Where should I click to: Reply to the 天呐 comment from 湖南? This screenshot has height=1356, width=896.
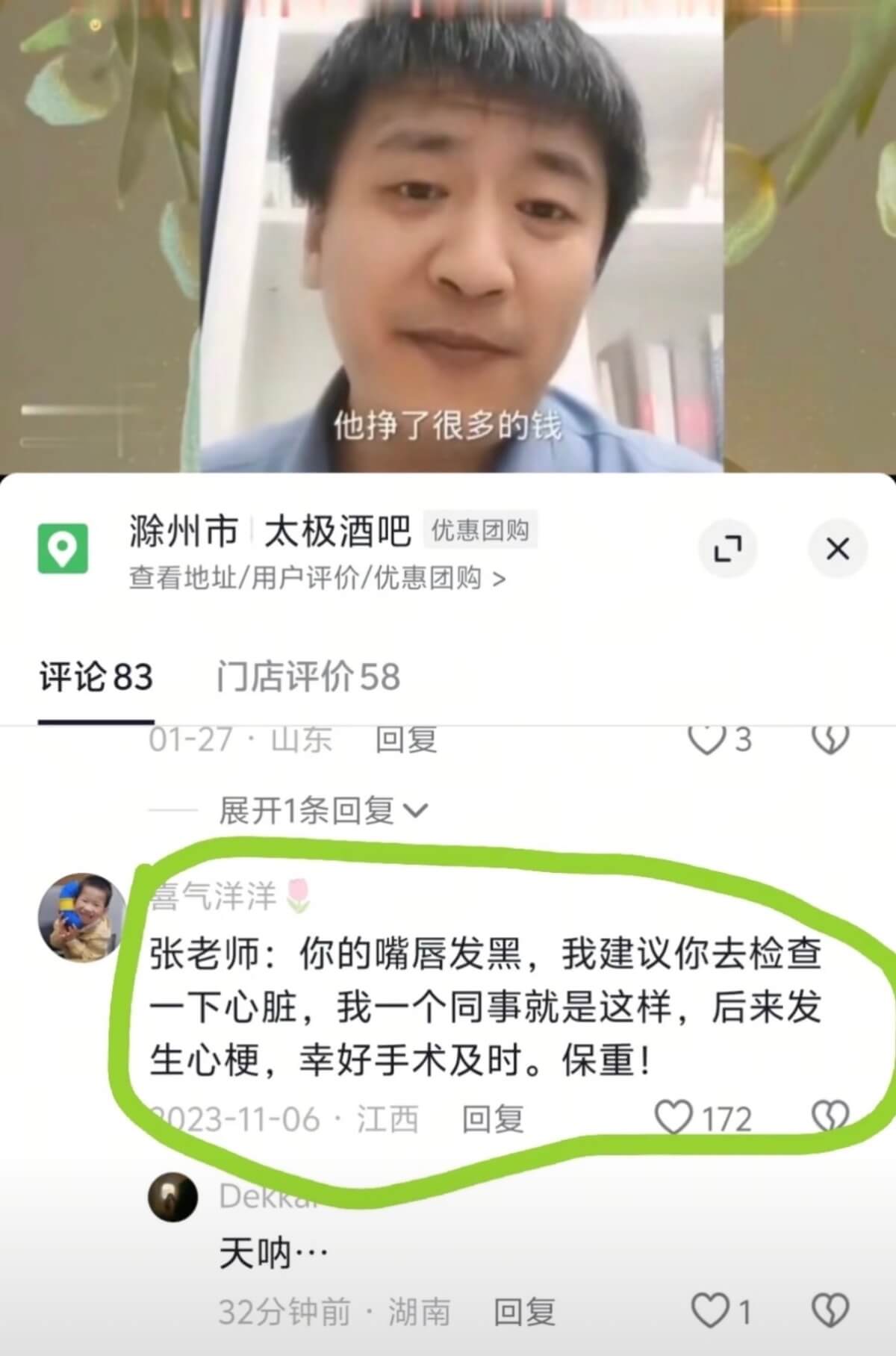(x=525, y=1312)
